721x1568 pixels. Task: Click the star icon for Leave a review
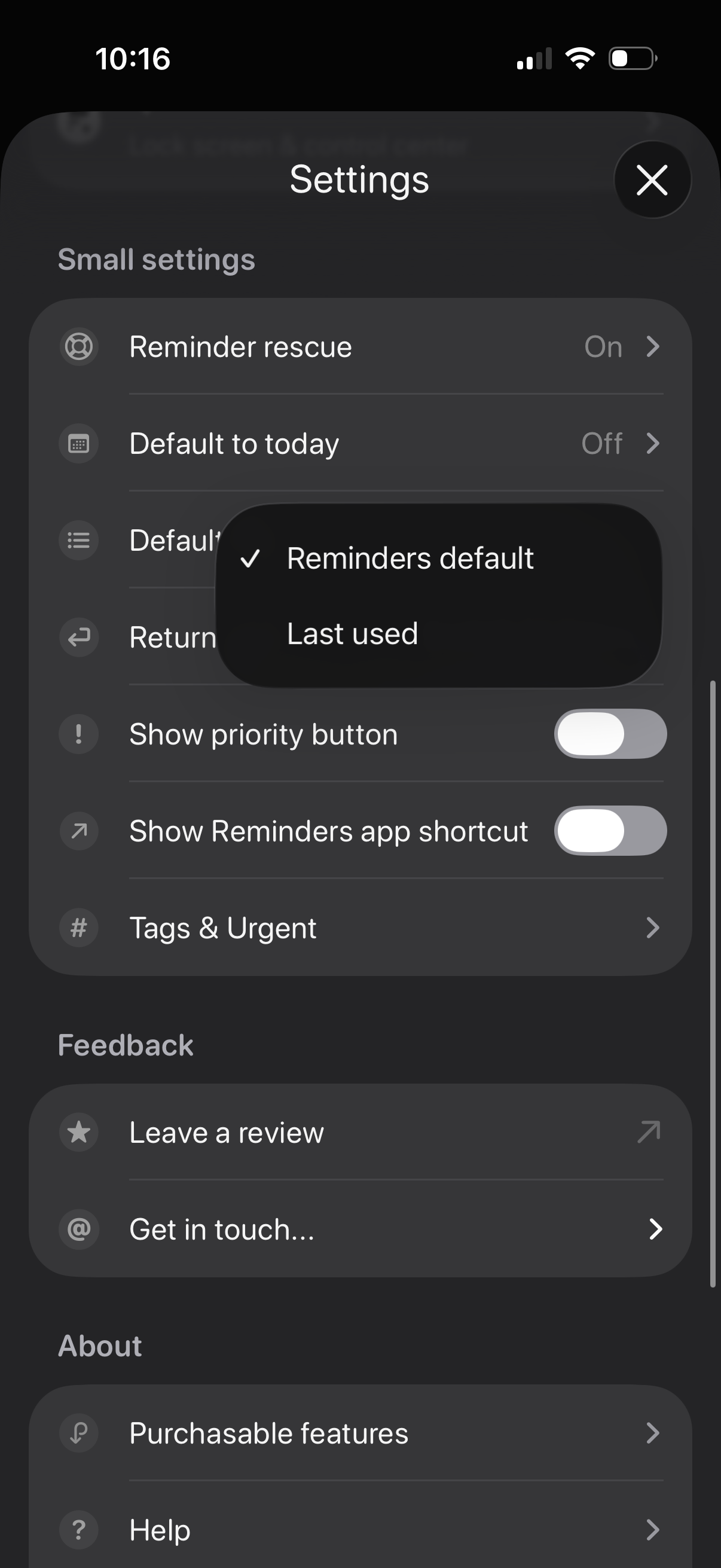[x=78, y=1131]
